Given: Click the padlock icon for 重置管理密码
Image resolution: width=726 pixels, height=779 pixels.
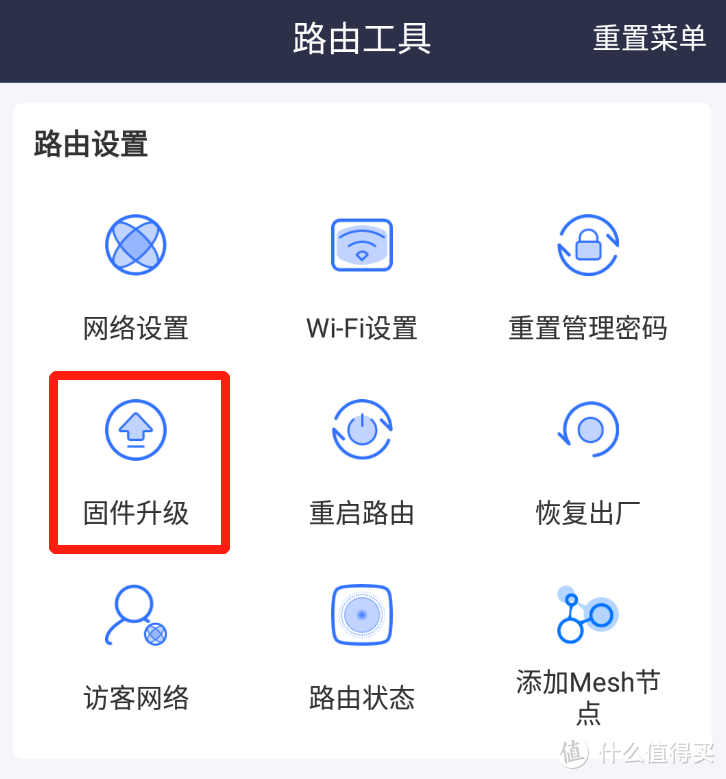Looking at the screenshot, I should 587,244.
